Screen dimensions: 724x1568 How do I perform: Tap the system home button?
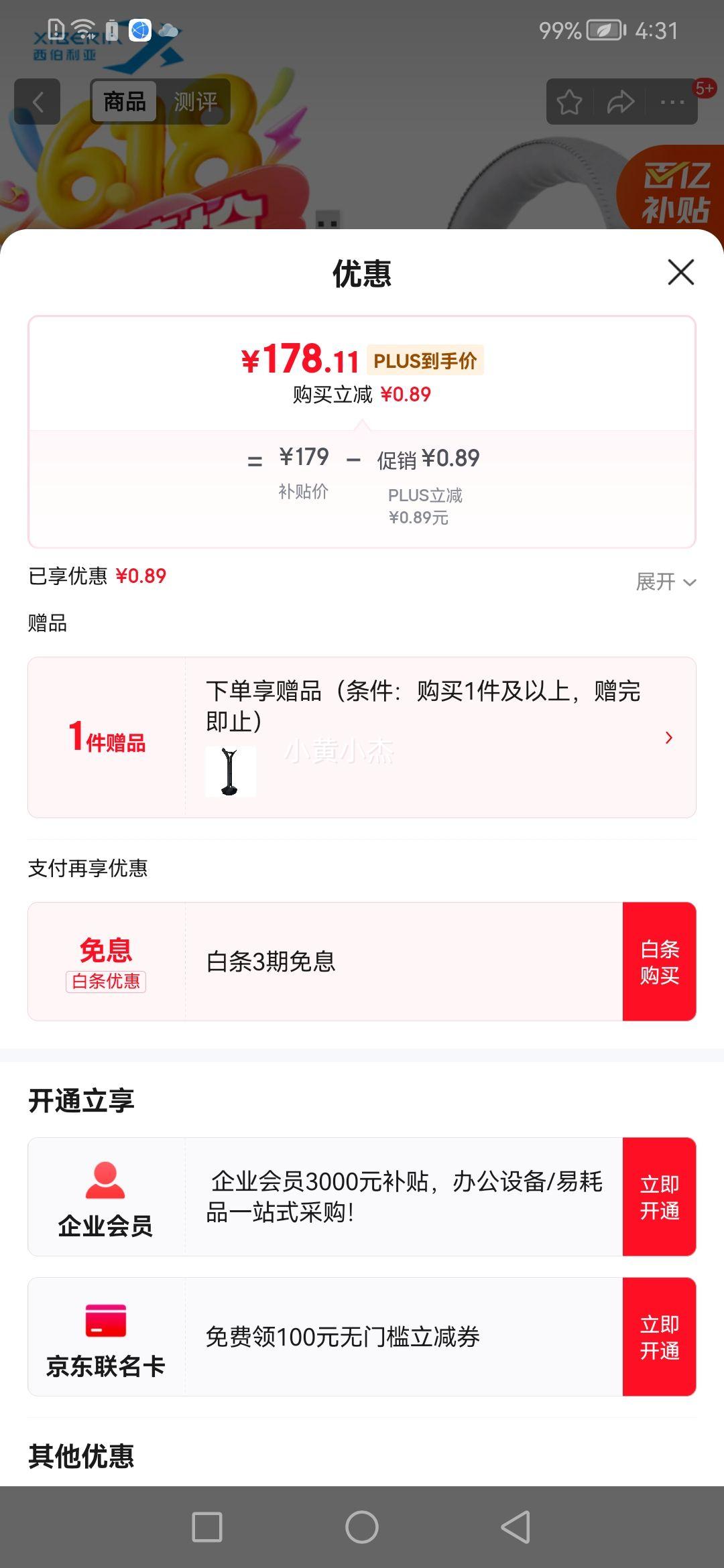(362, 1527)
